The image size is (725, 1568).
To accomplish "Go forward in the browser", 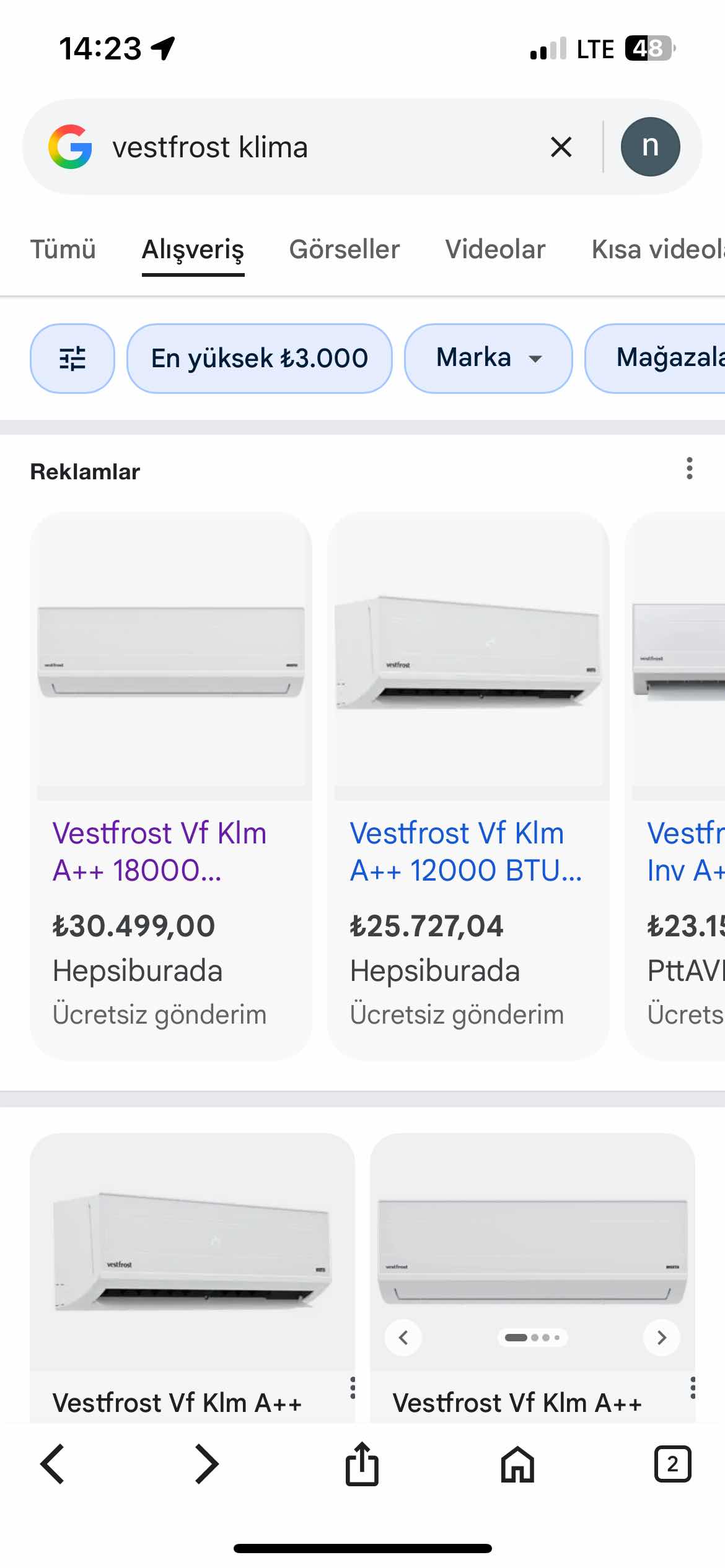I will click(x=206, y=1465).
